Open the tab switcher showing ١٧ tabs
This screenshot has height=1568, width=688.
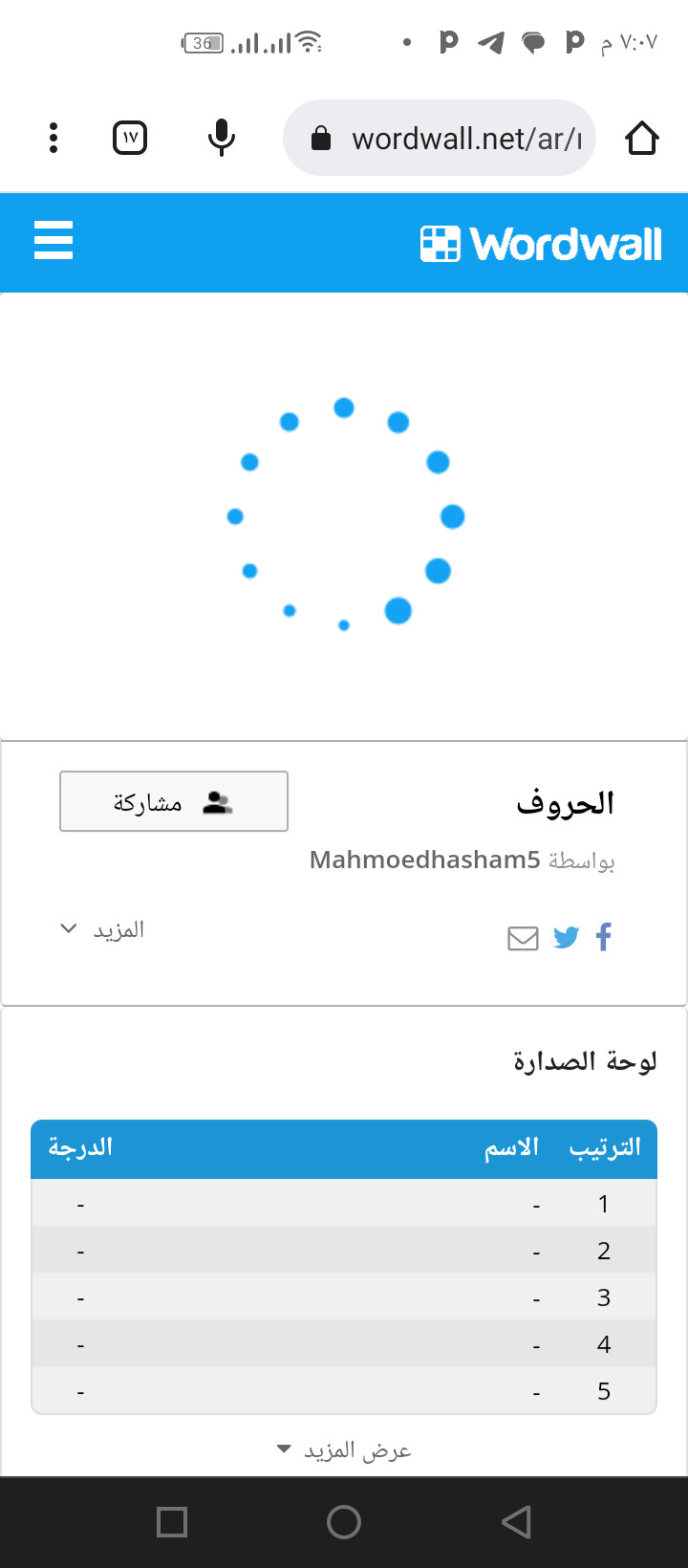tap(130, 138)
